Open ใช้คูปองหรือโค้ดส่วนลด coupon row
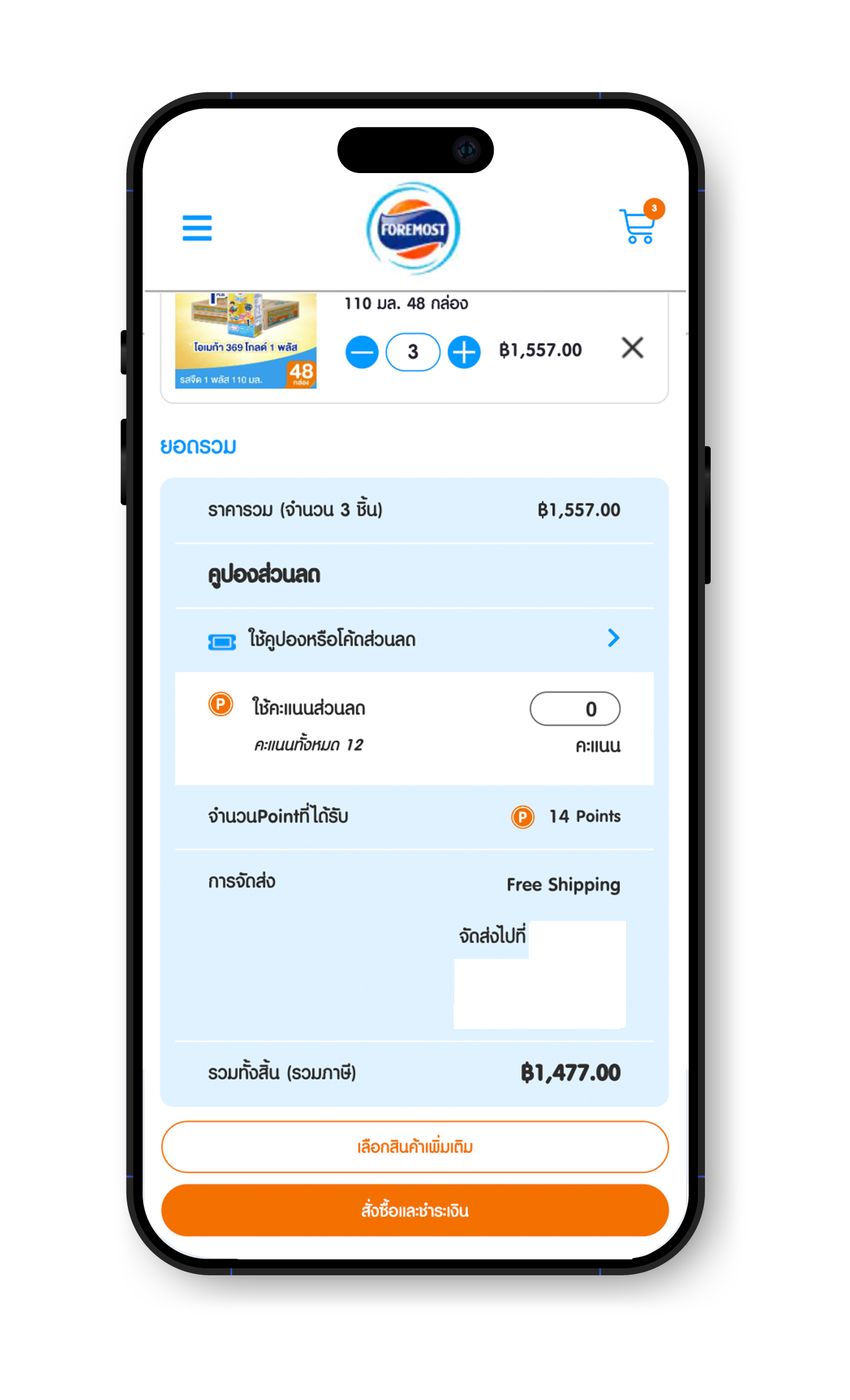This screenshot has width=850, height=1400. [x=414, y=639]
